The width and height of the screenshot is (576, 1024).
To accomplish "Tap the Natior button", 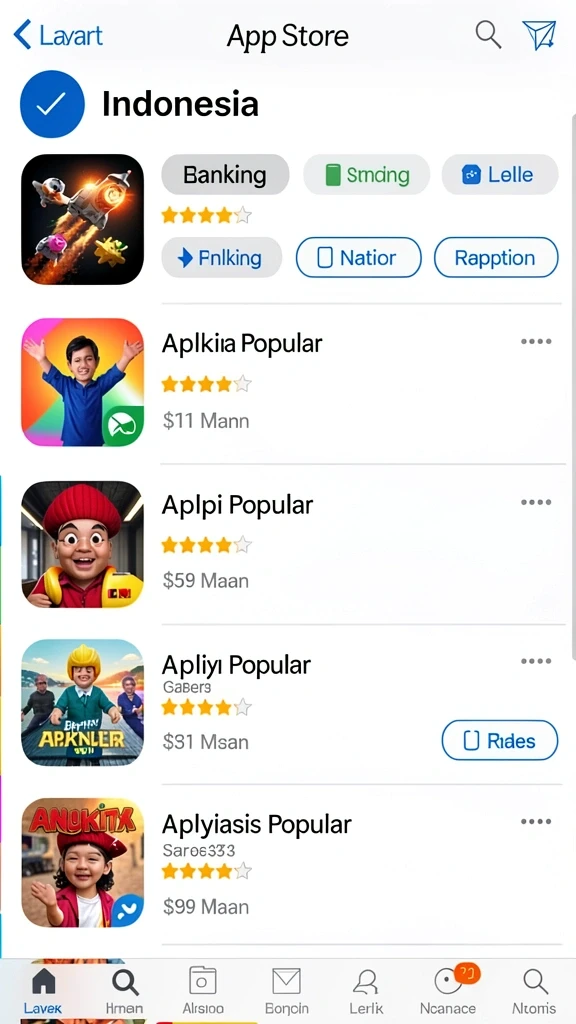I will [x=359, y=258].
